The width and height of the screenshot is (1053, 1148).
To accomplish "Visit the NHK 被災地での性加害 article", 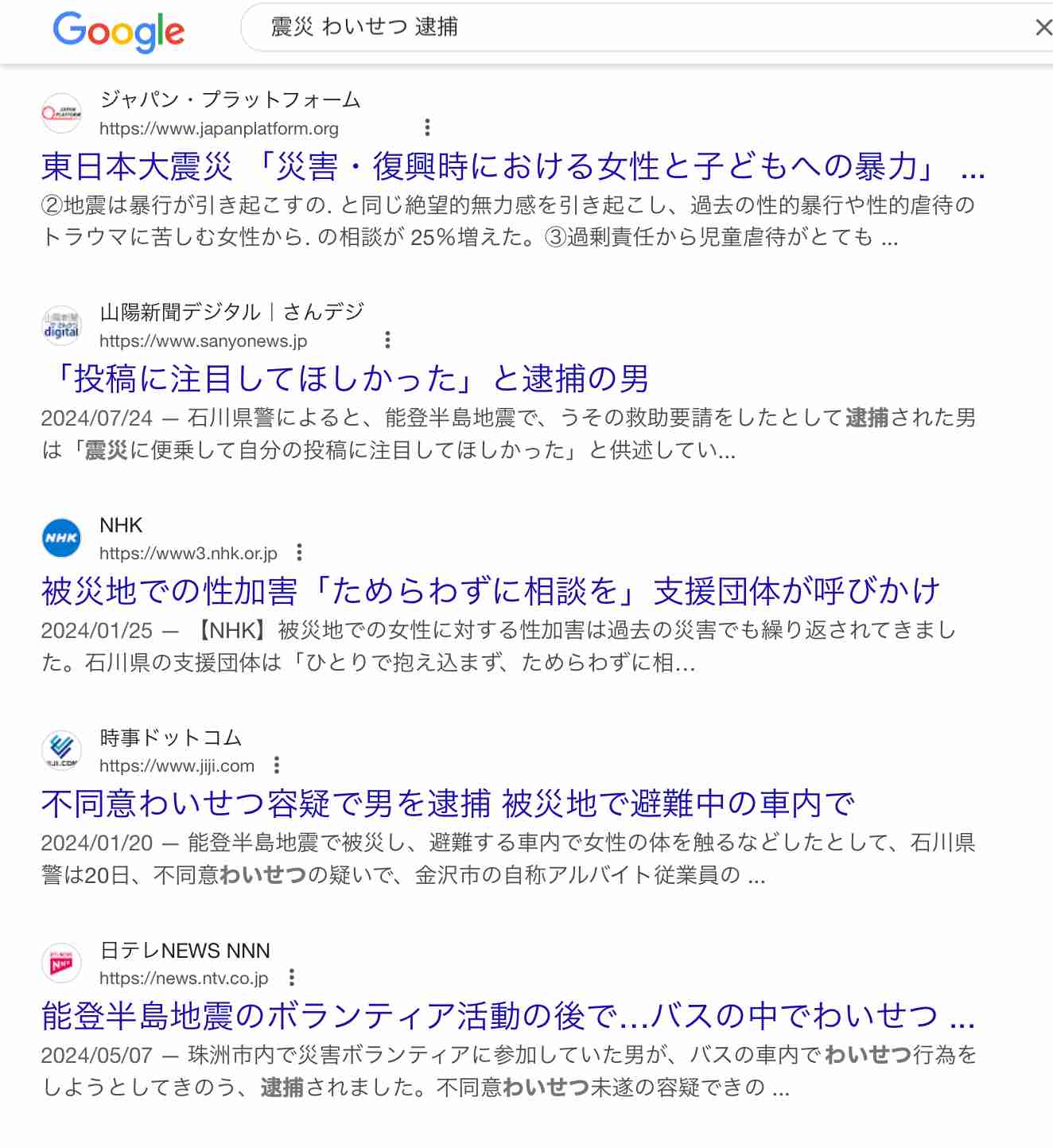I will pyautogui.click(x=490, y=591).
